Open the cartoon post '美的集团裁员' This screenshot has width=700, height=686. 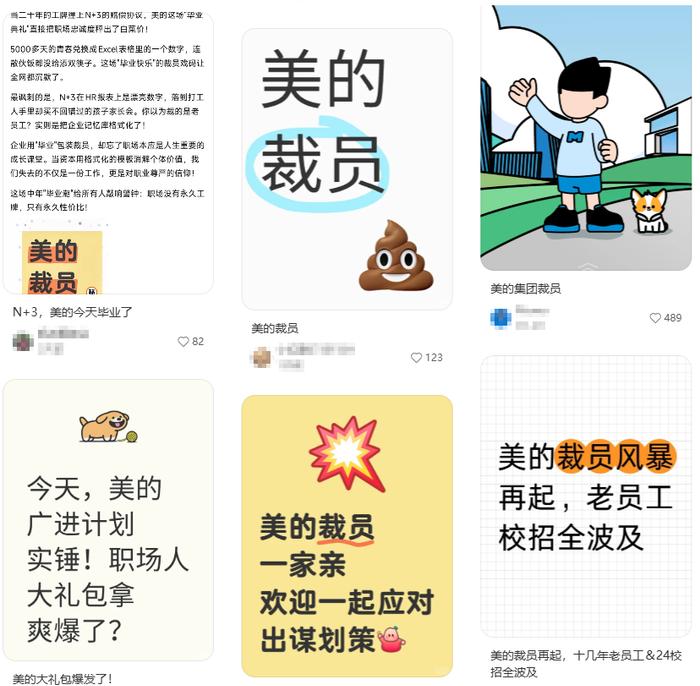point(585,138)
